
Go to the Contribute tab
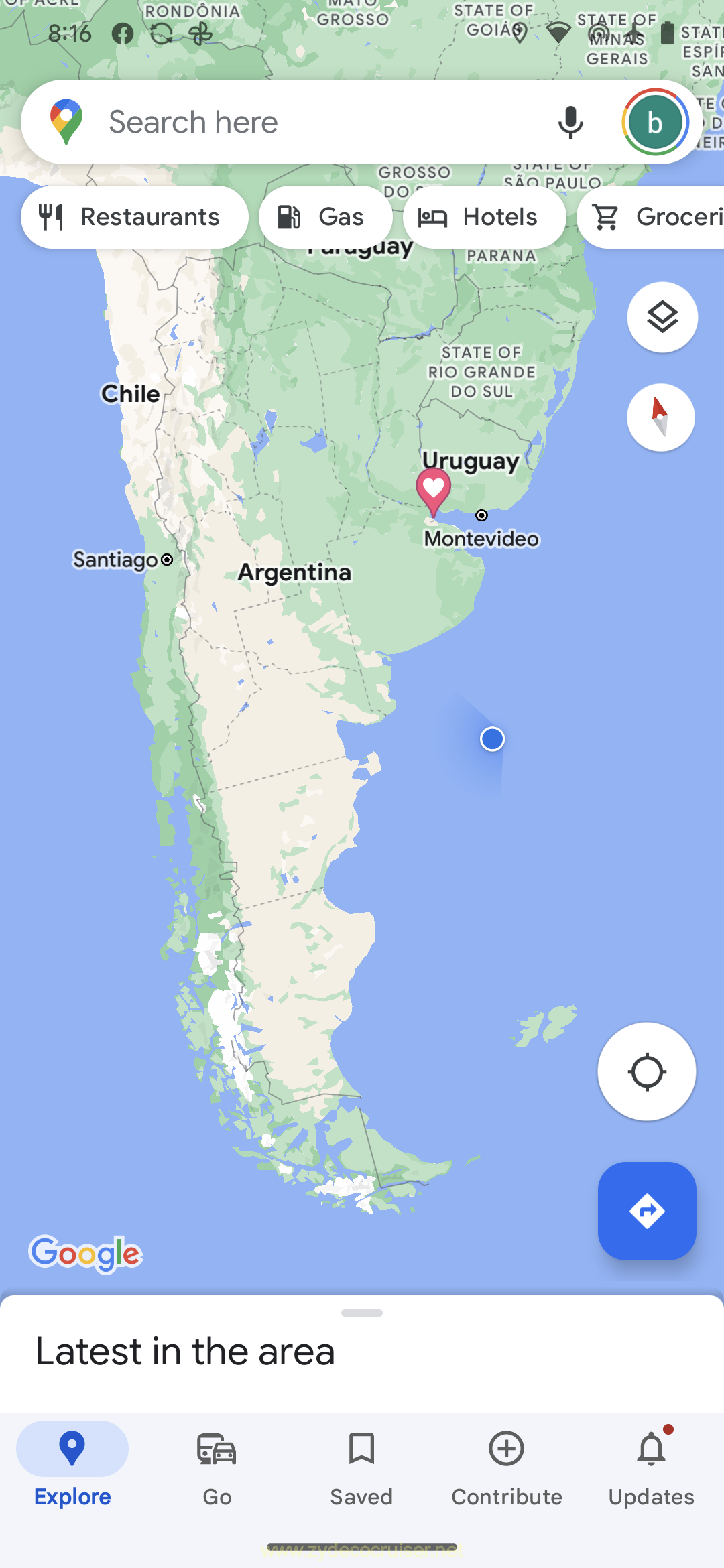507,1467
